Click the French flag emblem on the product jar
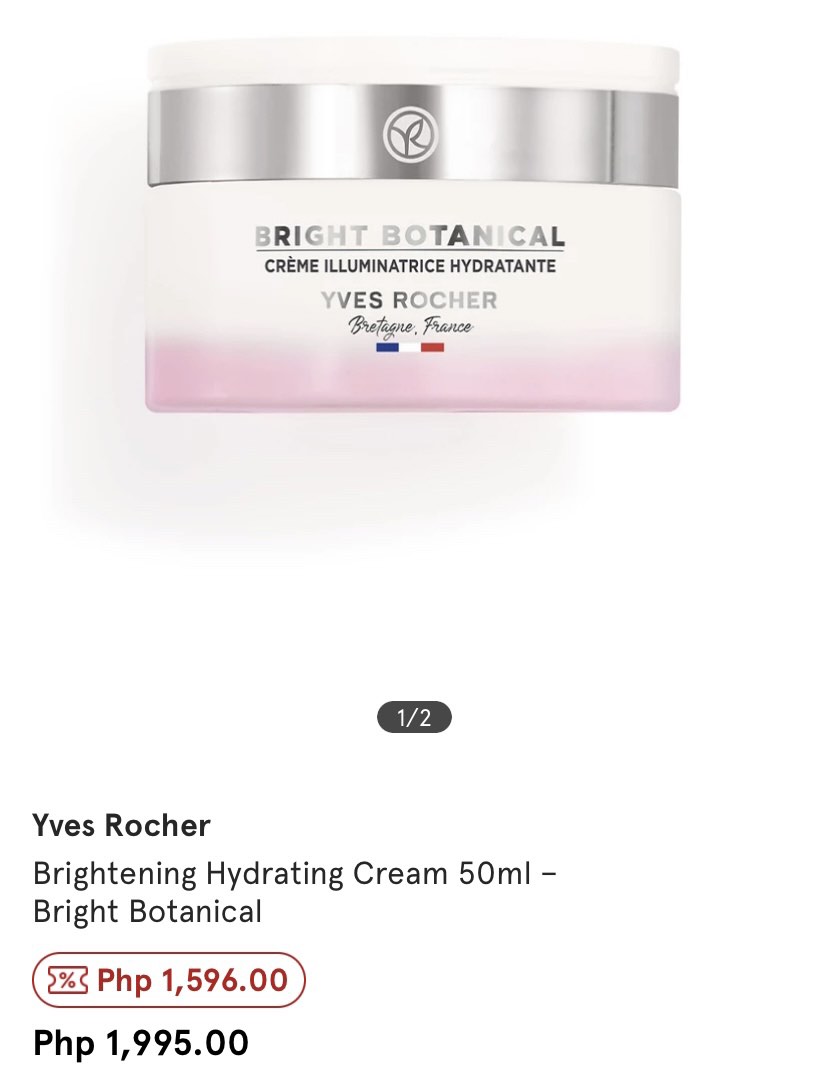This screenshot has height=1072, width=828. pyautogui.click(x=412, y=346)
